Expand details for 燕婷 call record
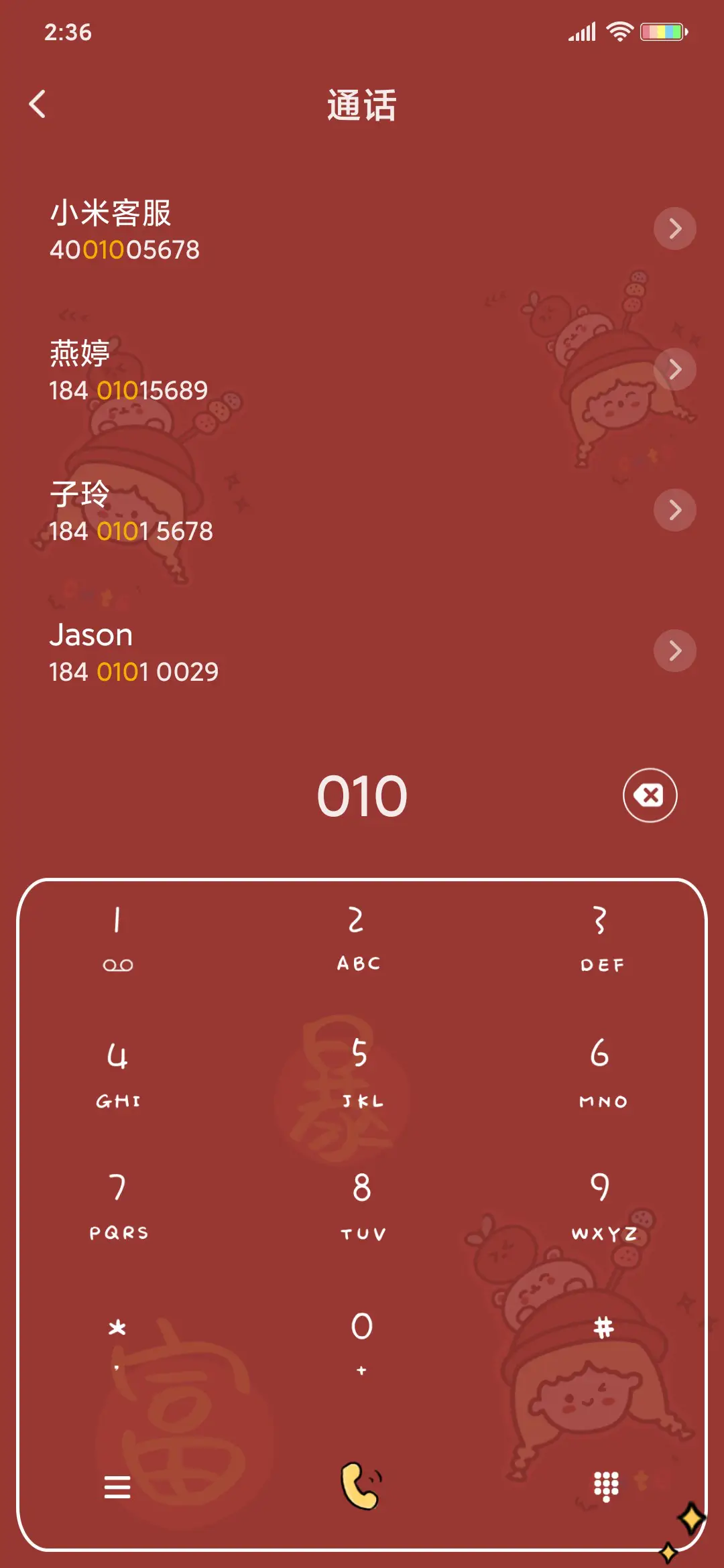 point(674,369)
